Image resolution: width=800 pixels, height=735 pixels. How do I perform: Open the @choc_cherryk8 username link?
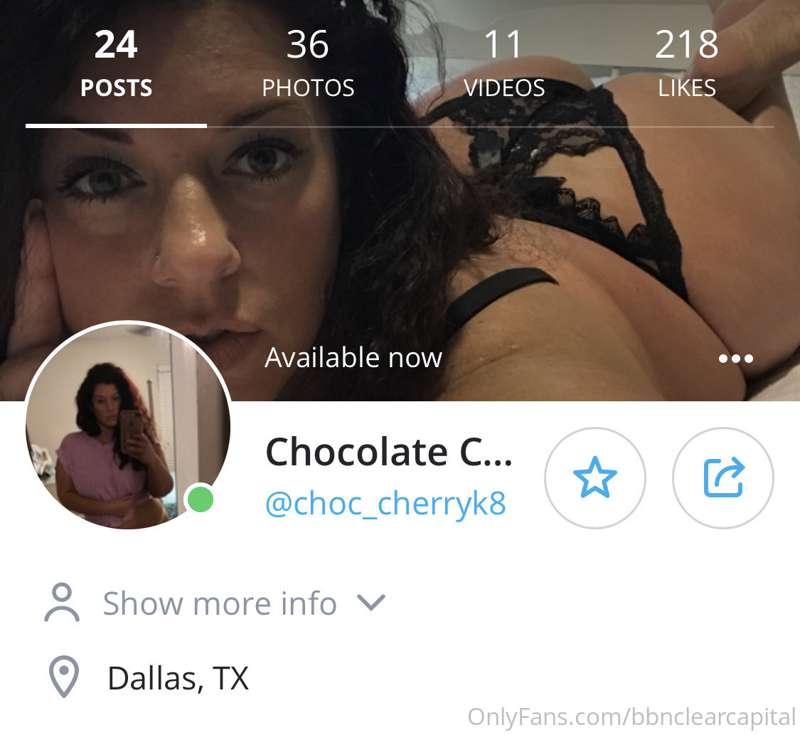point(385,503)
